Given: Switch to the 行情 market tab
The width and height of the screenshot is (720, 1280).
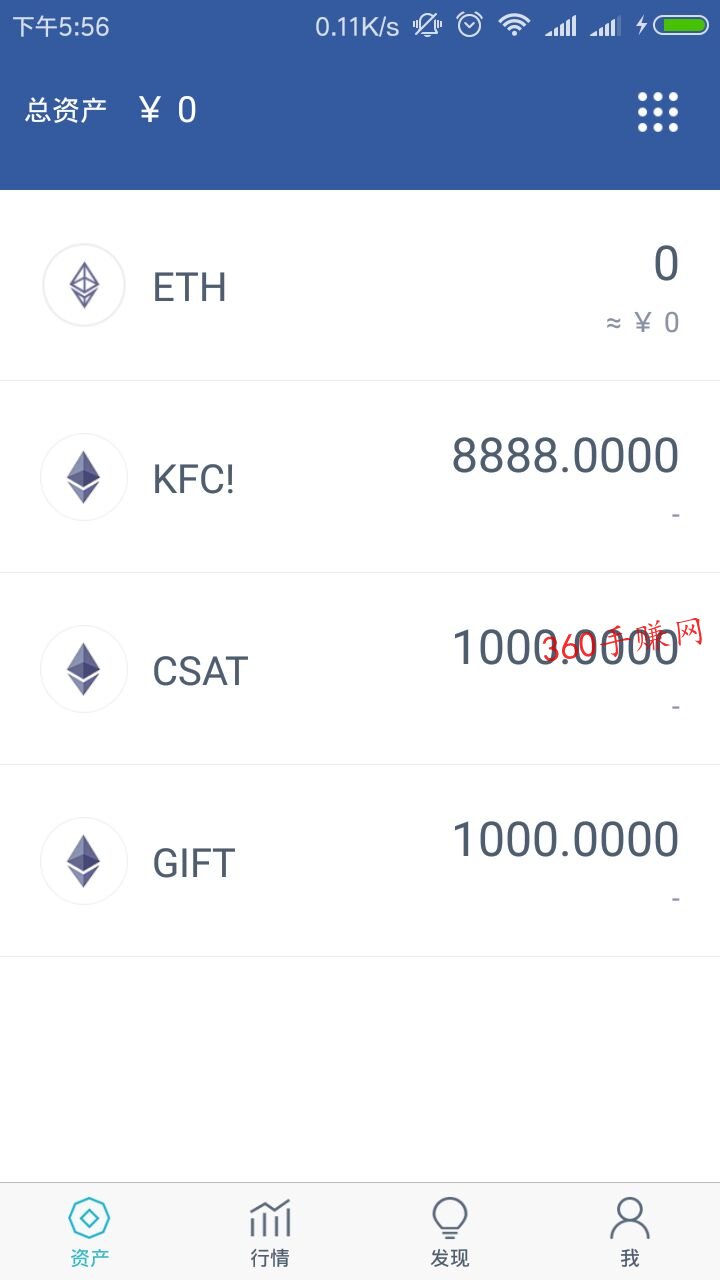Looking at the screenshot, I should pos(270,1232).
